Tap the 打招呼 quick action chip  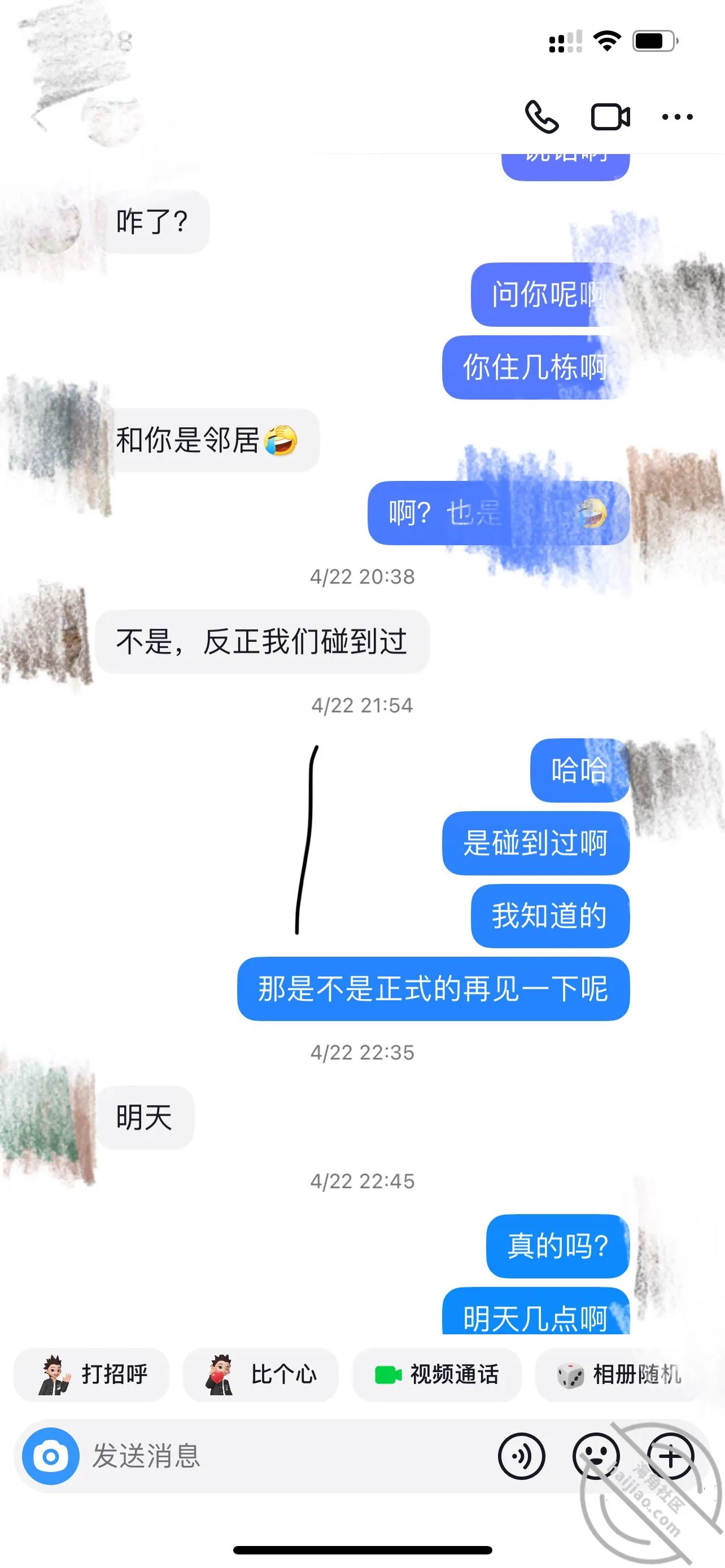91,1374
